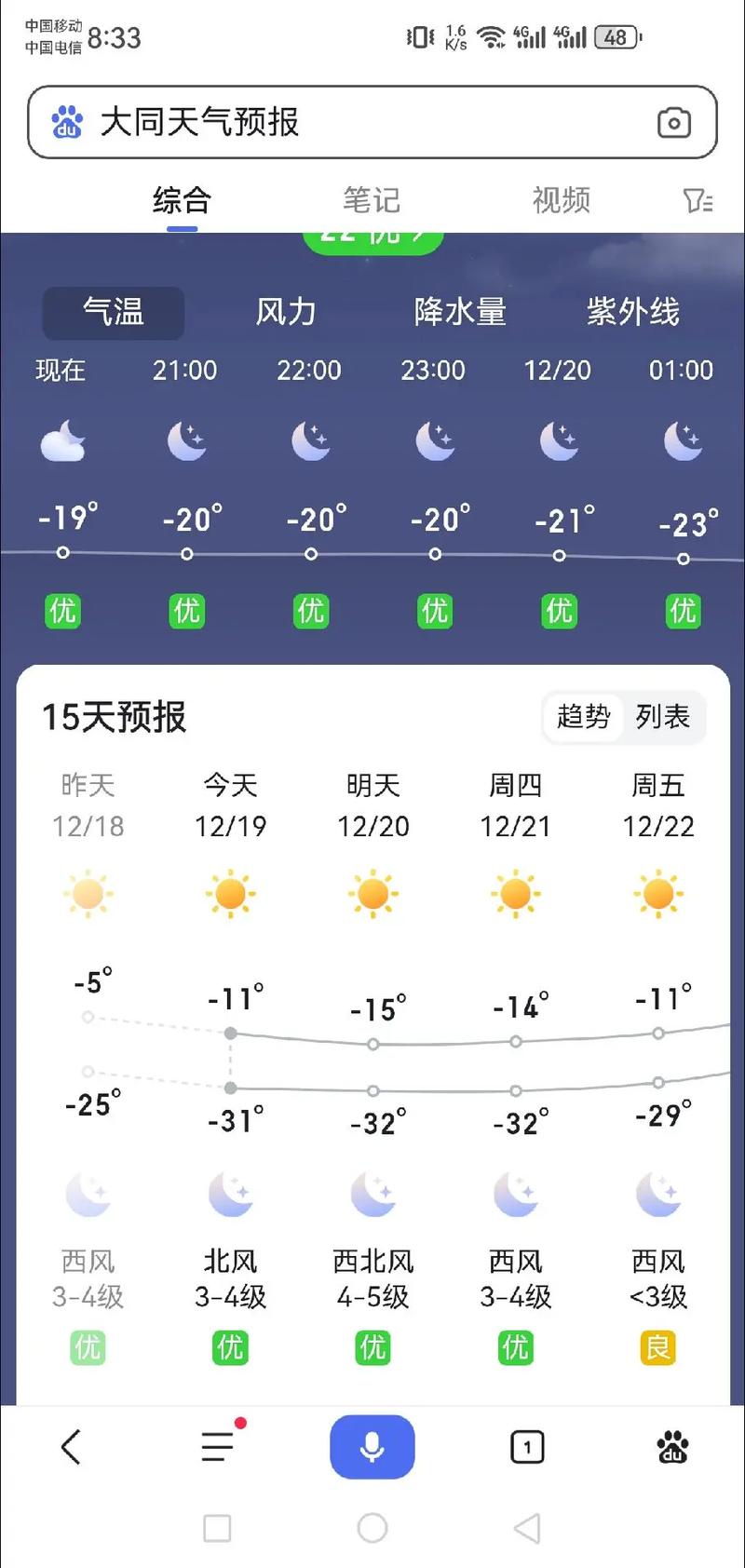Tap the back arrow in the bottom bar
The image size is (745, 1568).
point(70,1446)
